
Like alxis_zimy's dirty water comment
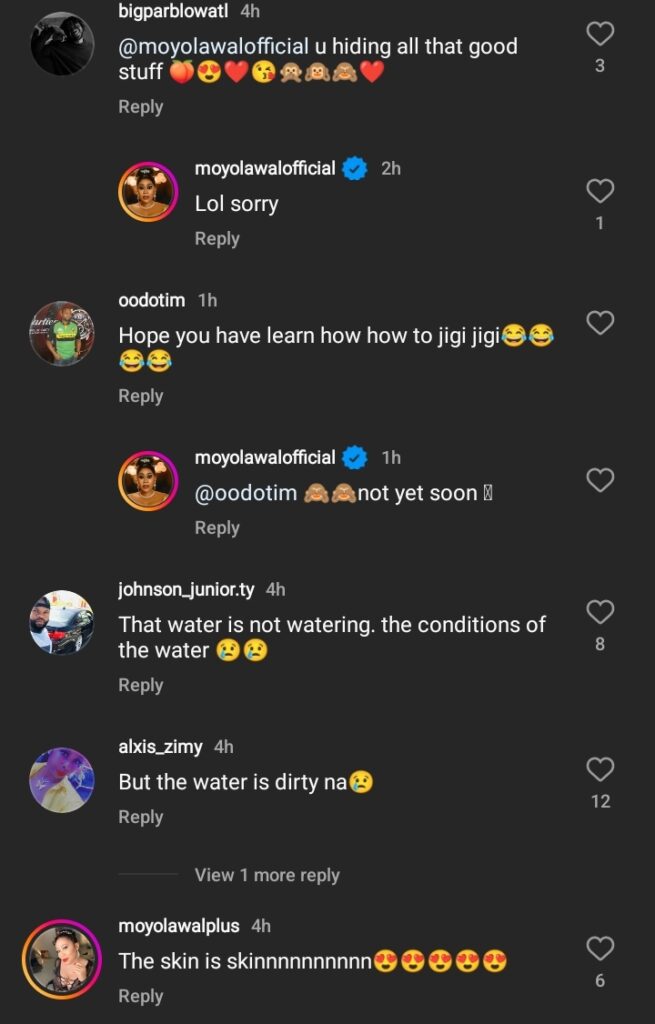click(x=599, y=769)
